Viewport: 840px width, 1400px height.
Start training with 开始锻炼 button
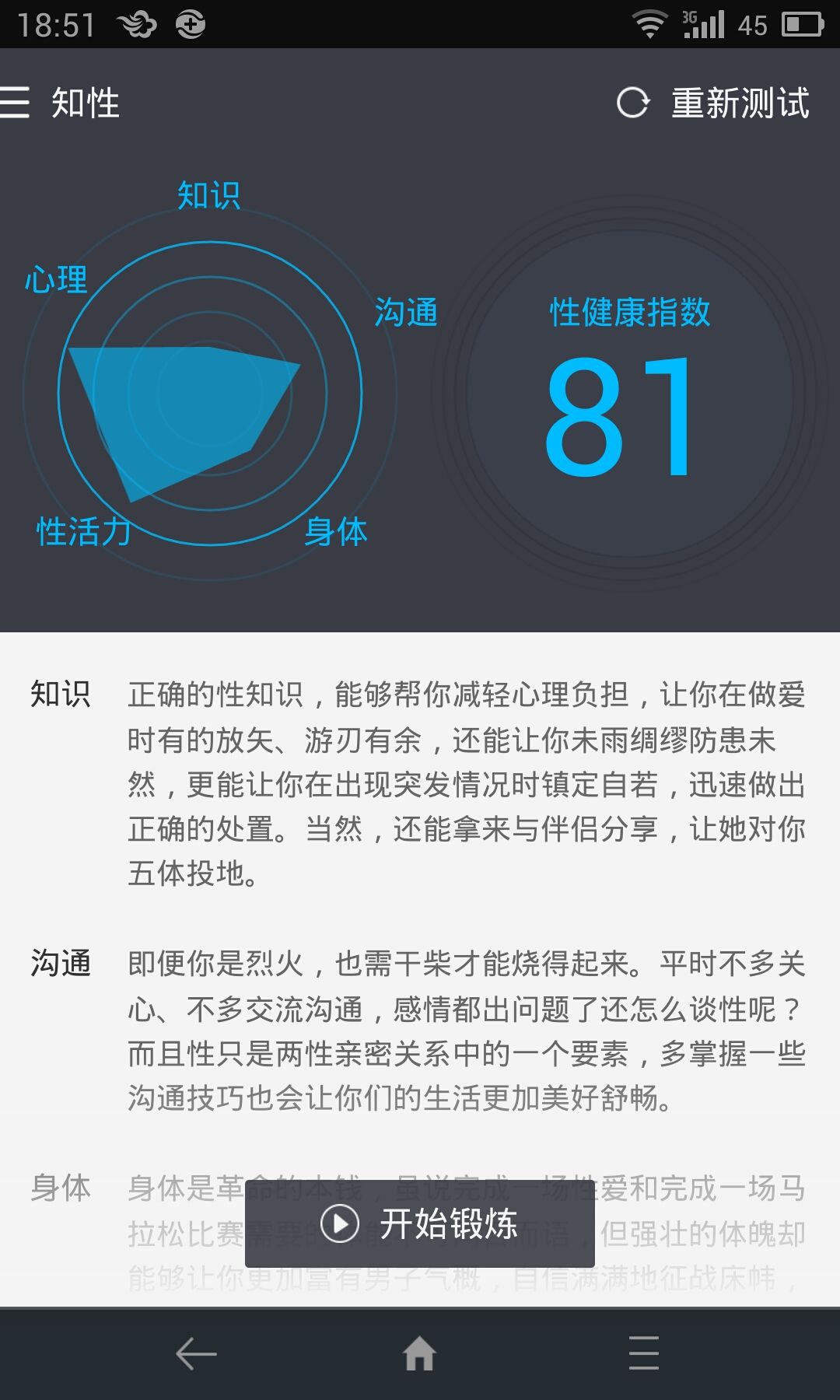pyautogui.click(x=420, y=1223)
